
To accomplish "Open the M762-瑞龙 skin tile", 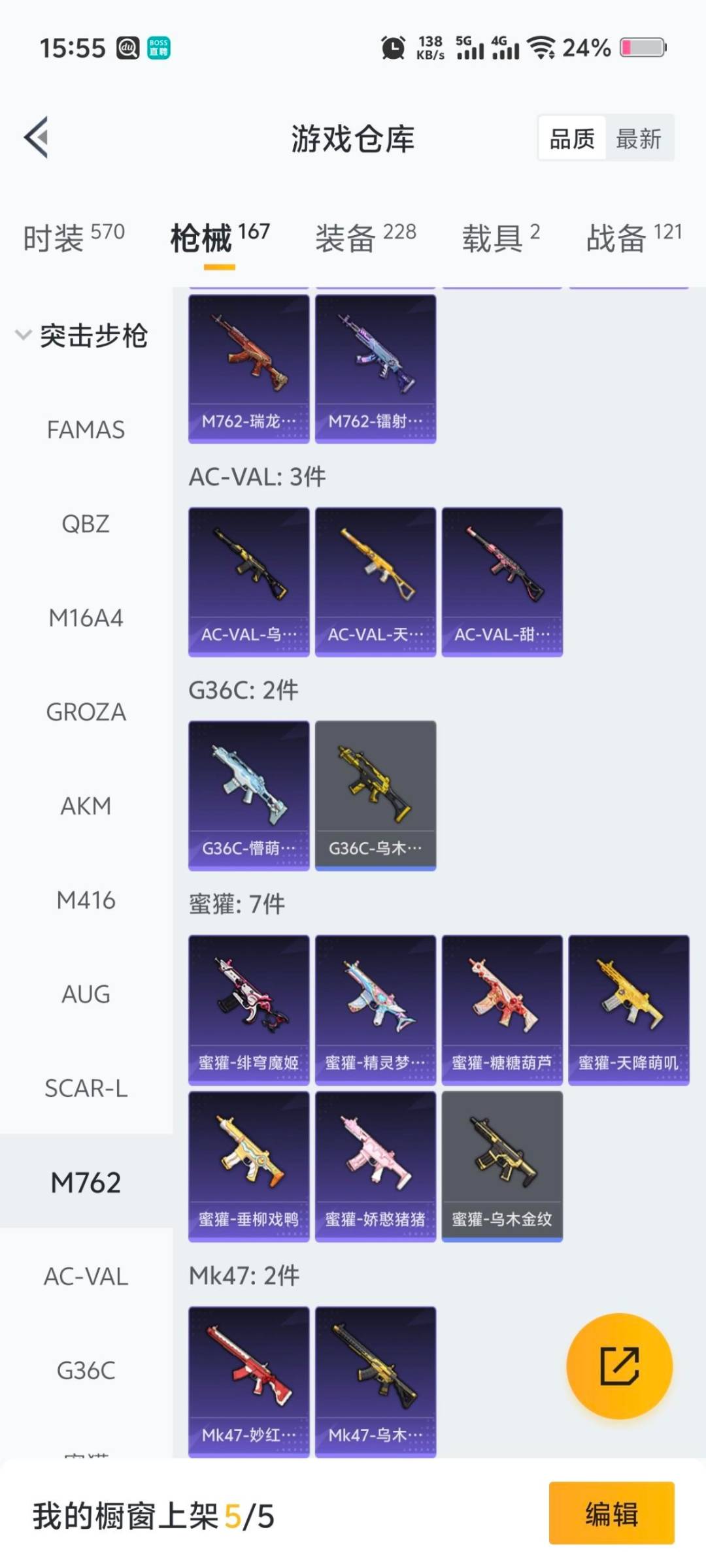I will point(248,368).
